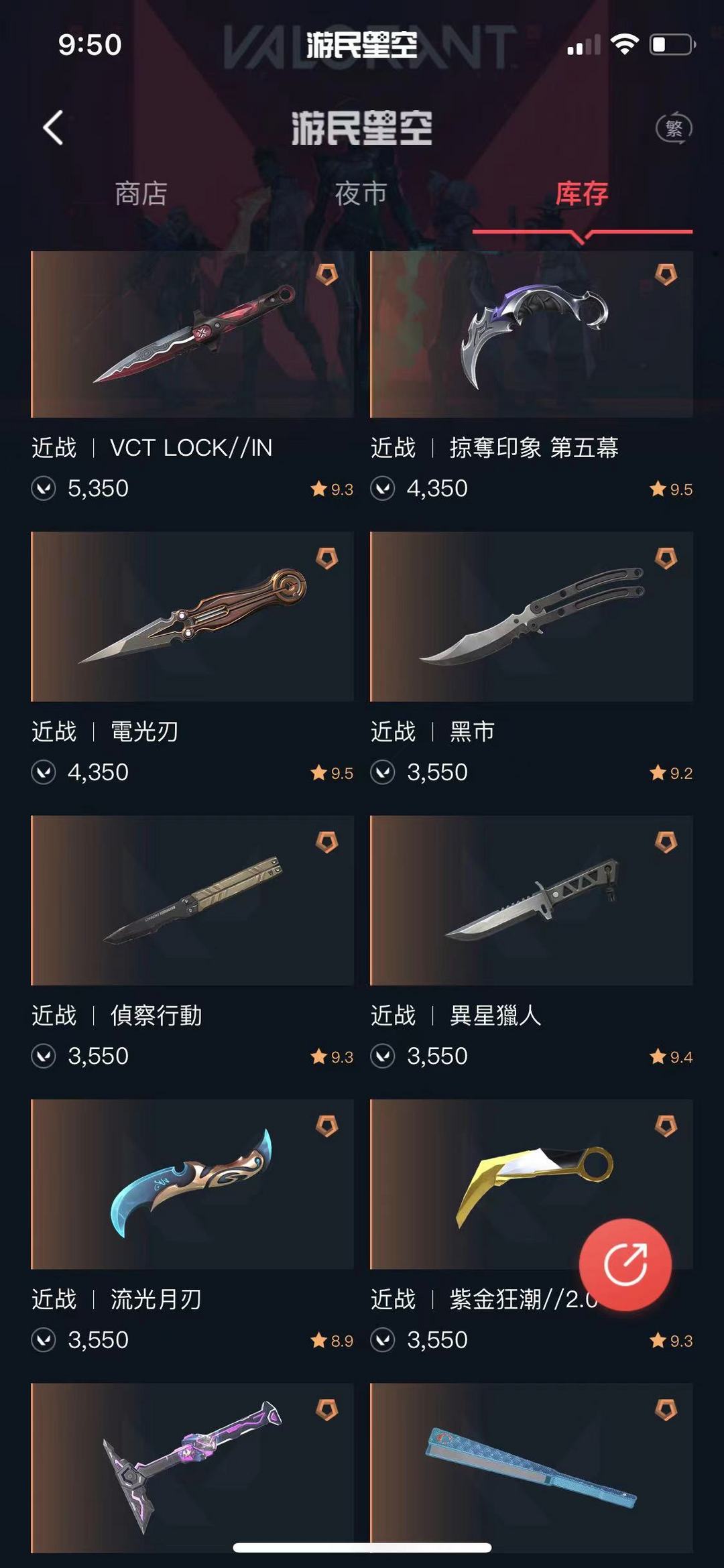View the 偵察行動 melee skin

pos(192,900)
